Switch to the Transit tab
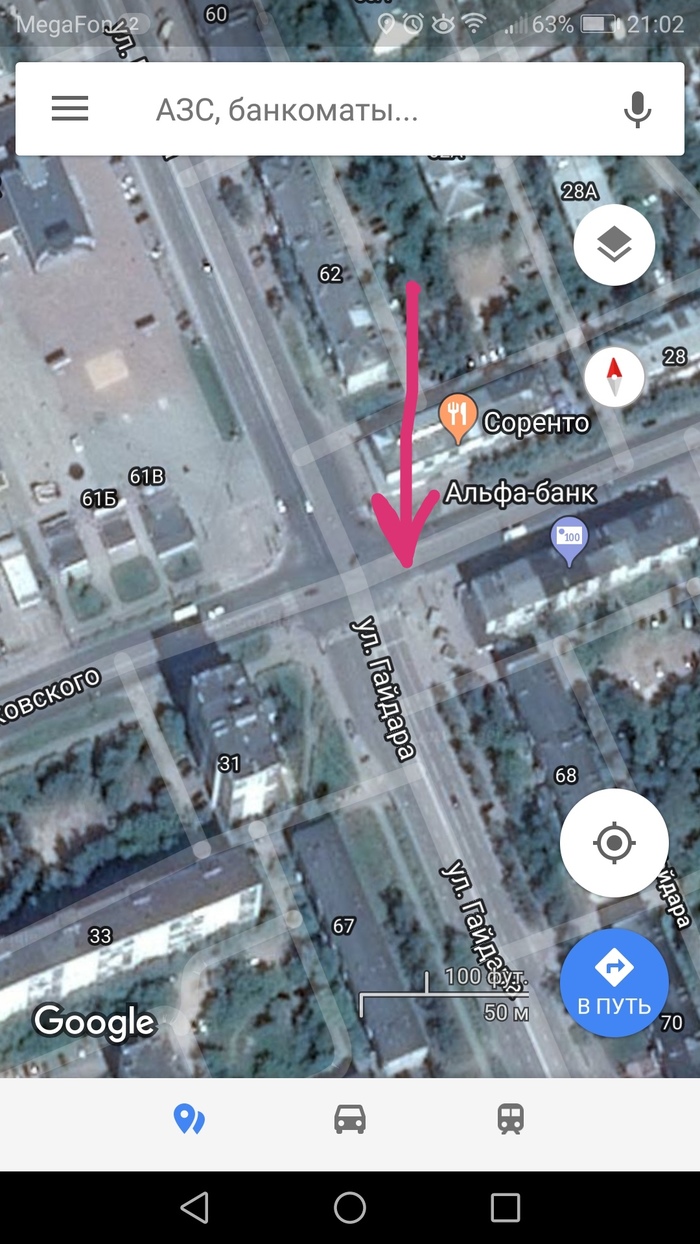 click(511, 1118)
